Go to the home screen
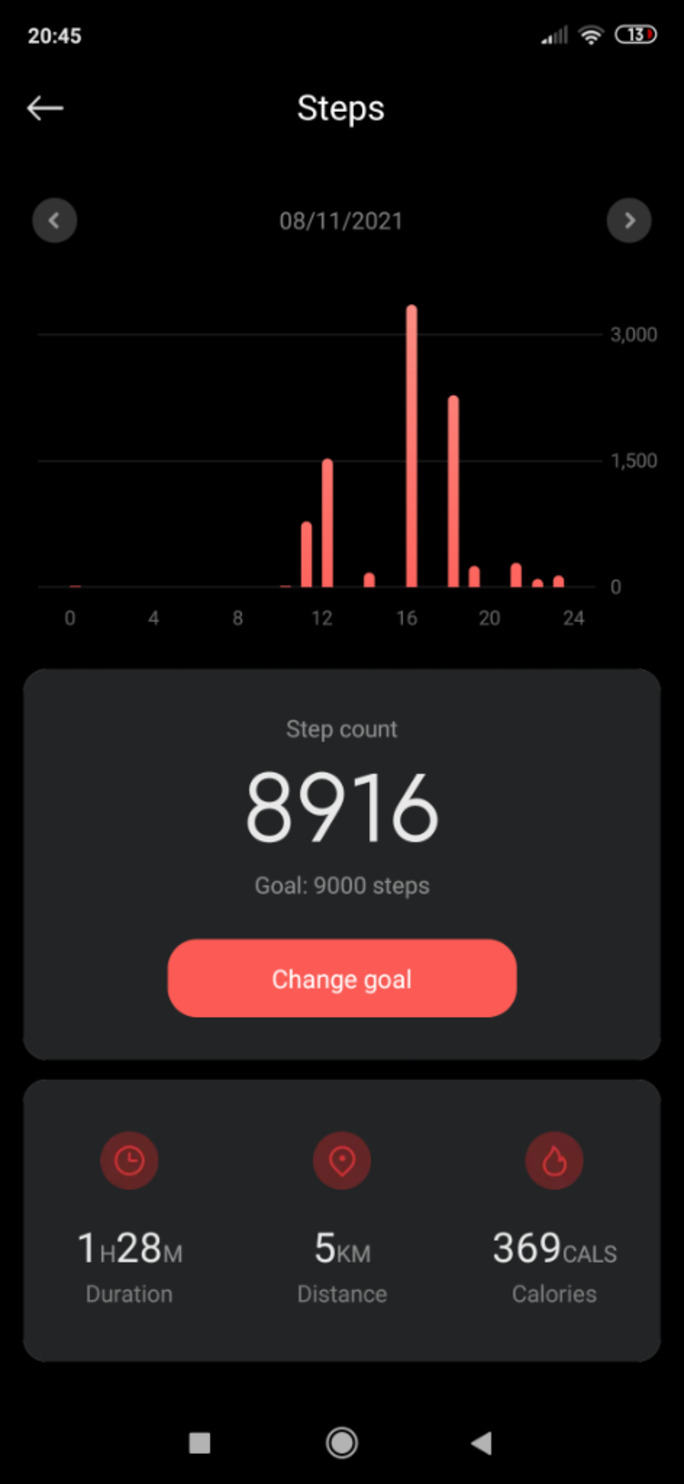Image resolution: width=684 pixels, height=1484 pixels. tap(342, 1442)
